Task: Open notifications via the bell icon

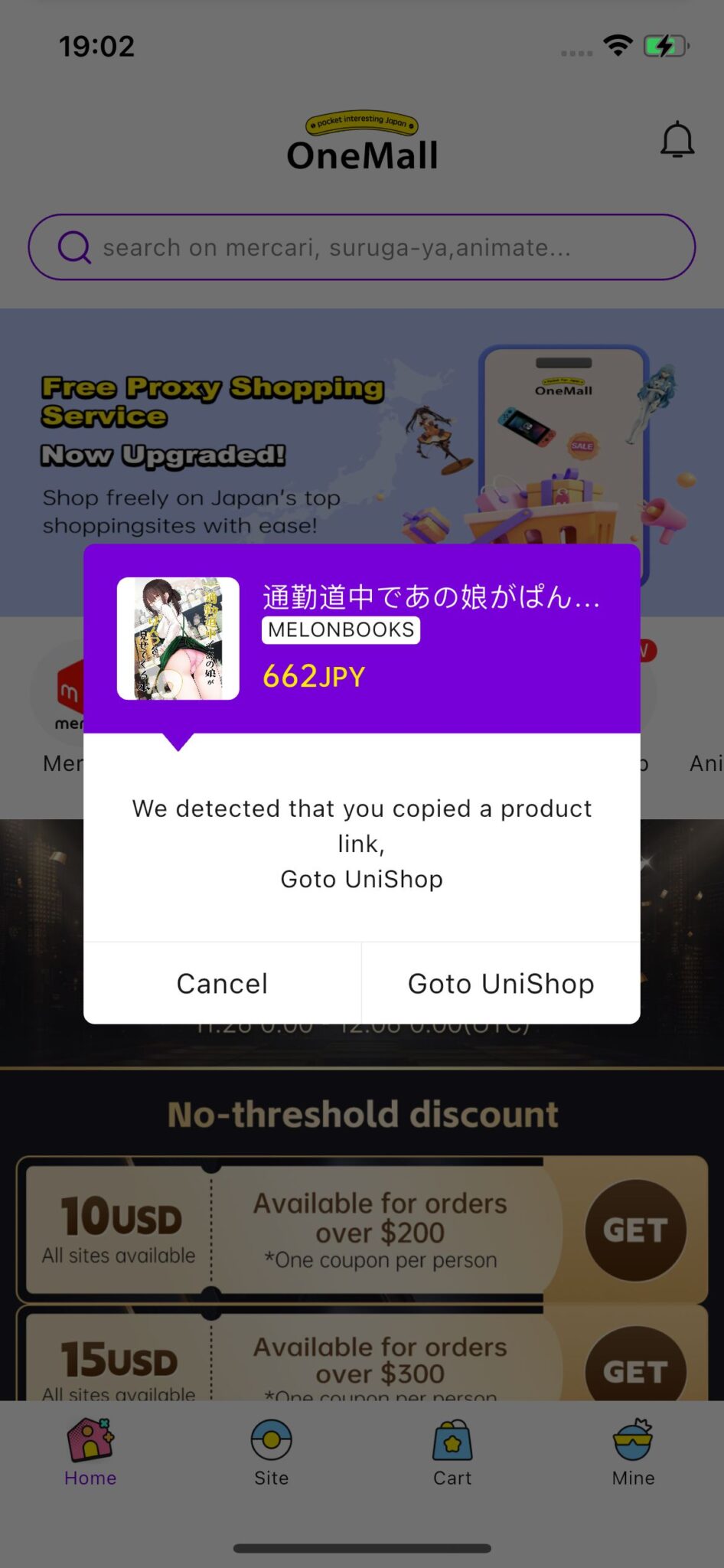Action: tap(676, 139)
